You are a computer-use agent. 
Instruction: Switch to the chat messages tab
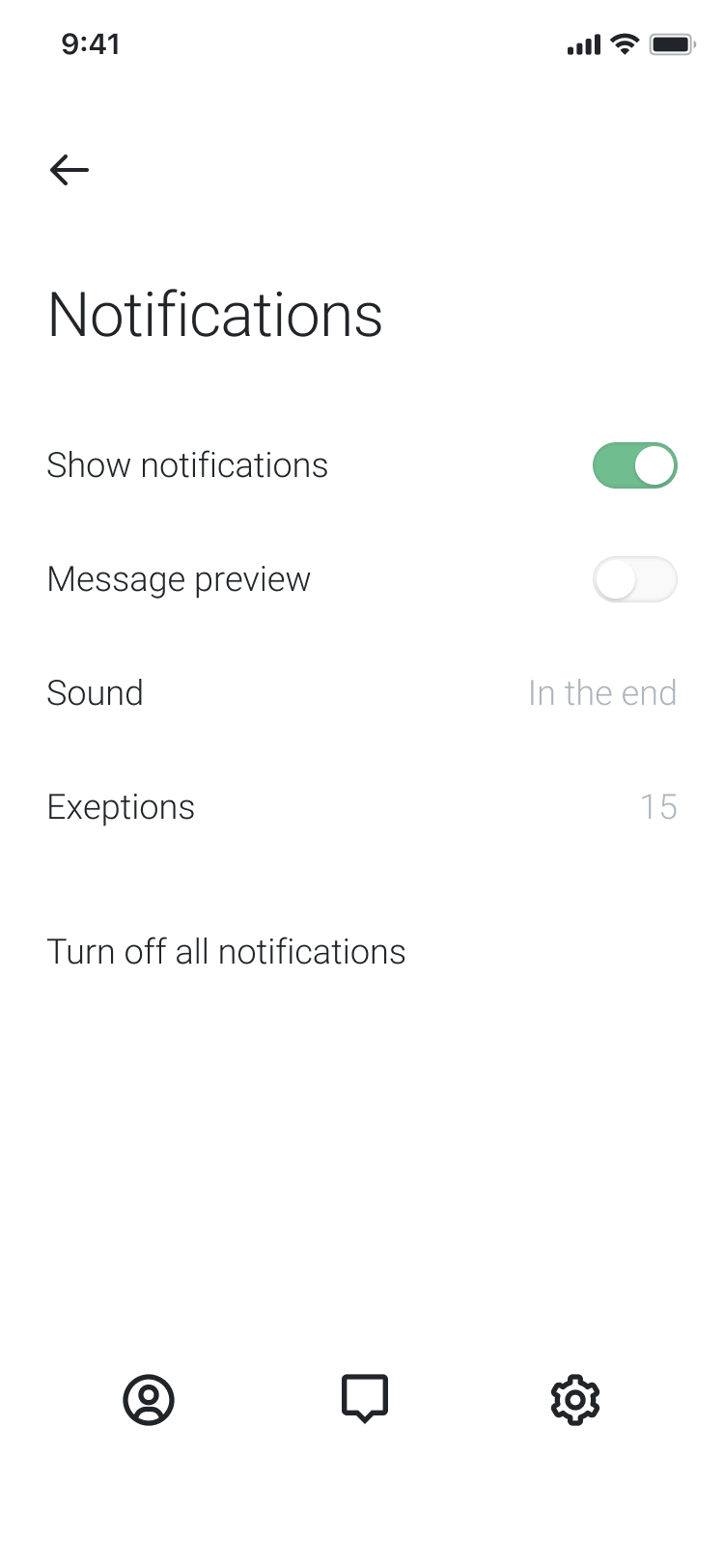[364, 1398]
